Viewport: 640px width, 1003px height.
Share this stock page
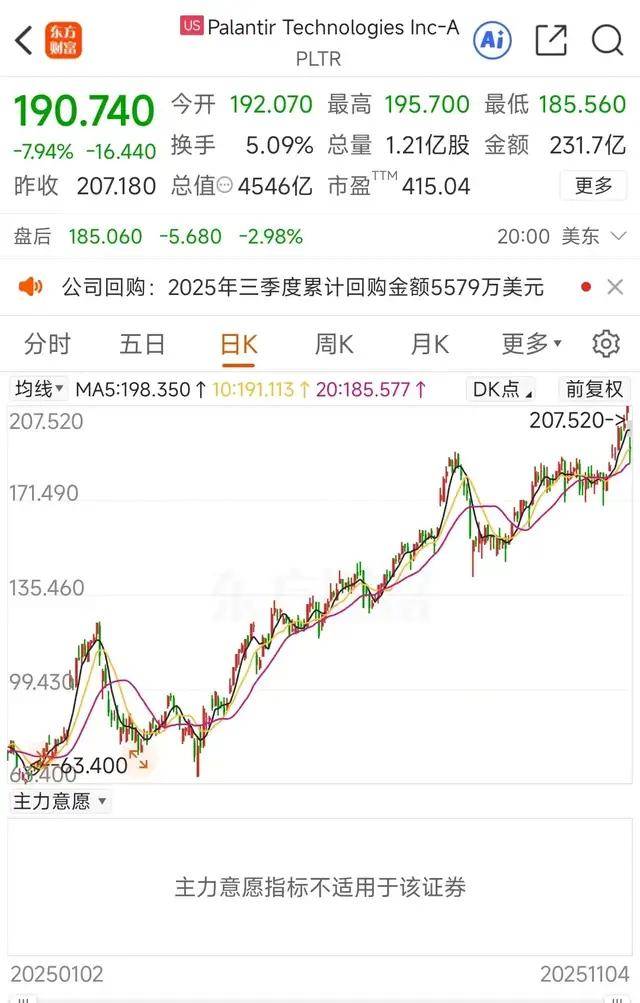click(x=551, y=40)
